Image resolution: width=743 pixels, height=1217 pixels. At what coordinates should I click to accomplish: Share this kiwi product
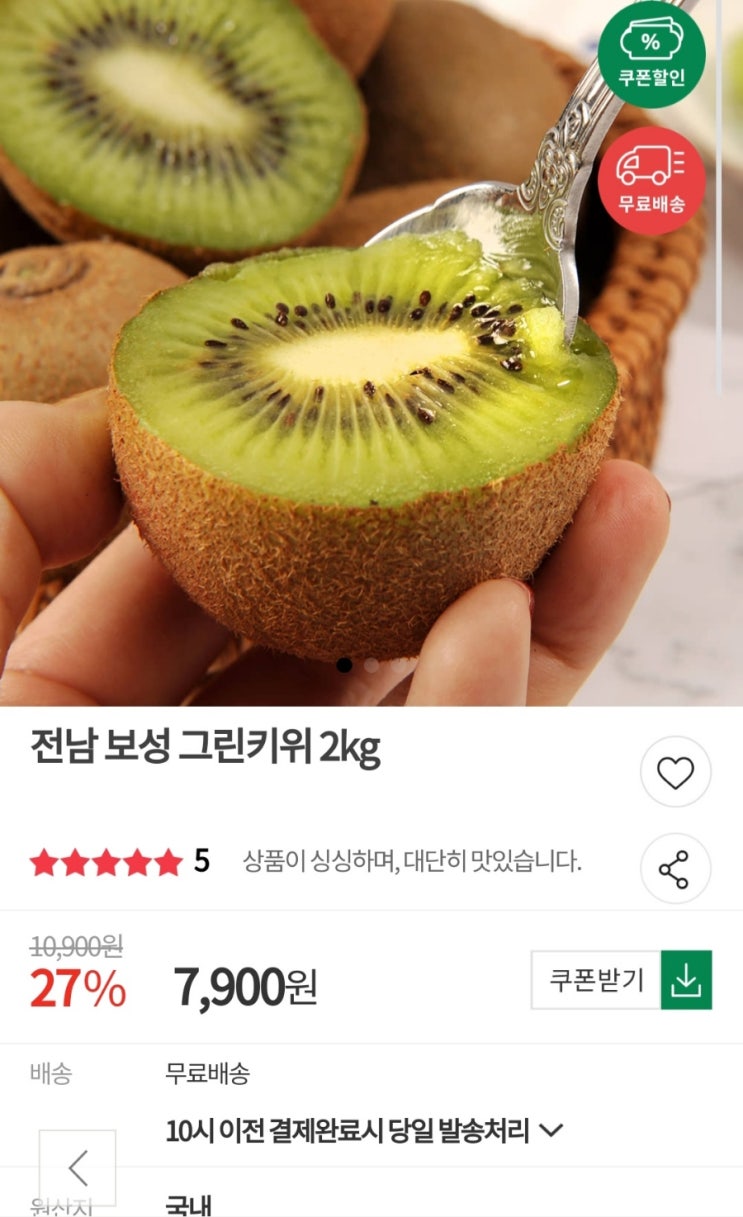coord(675,869)
